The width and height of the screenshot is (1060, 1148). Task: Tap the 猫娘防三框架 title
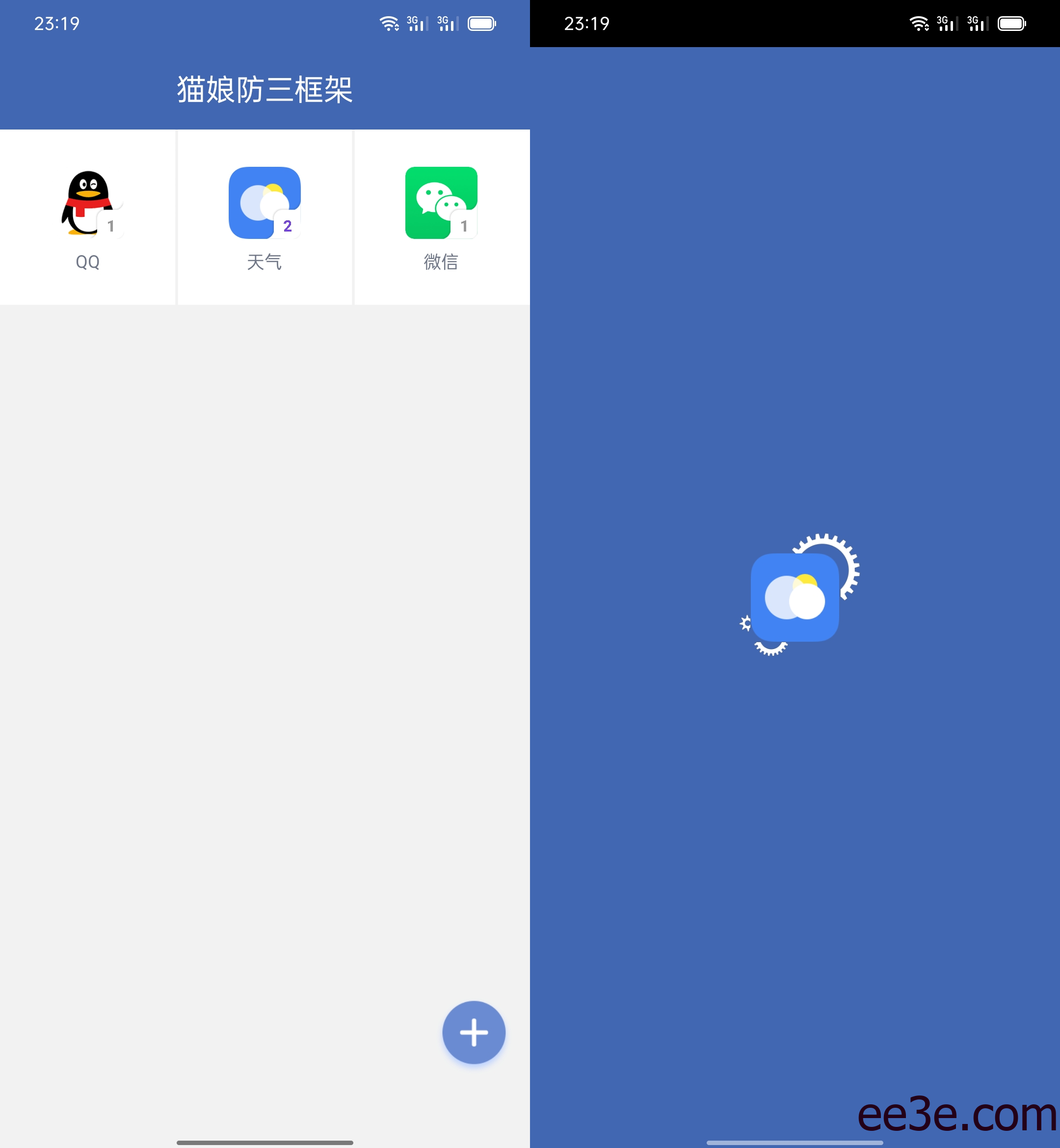click(265, 88)
